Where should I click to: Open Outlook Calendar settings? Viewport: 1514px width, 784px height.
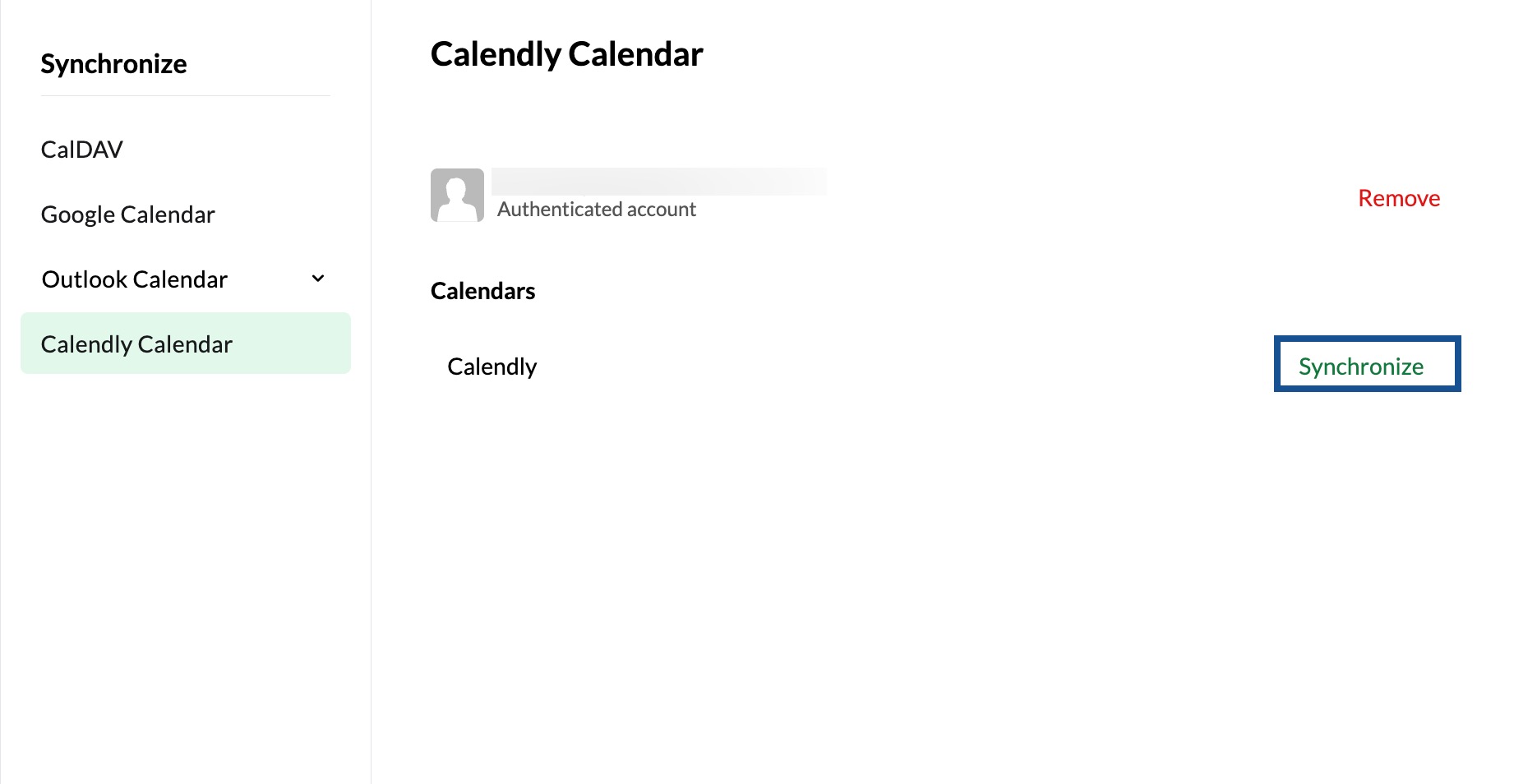click(x=135, y=279)
